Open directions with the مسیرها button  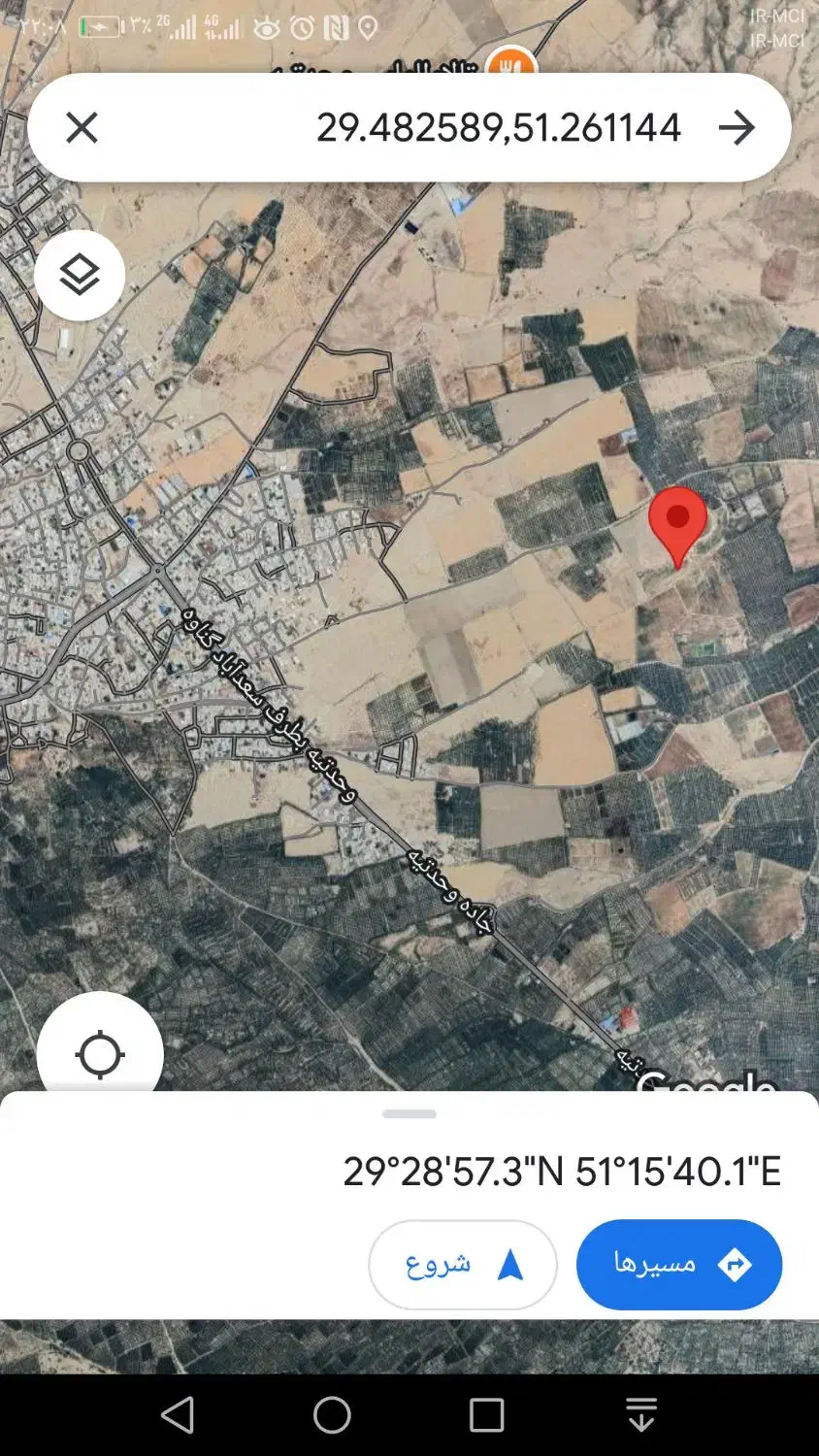click(x=679, y=1265)
